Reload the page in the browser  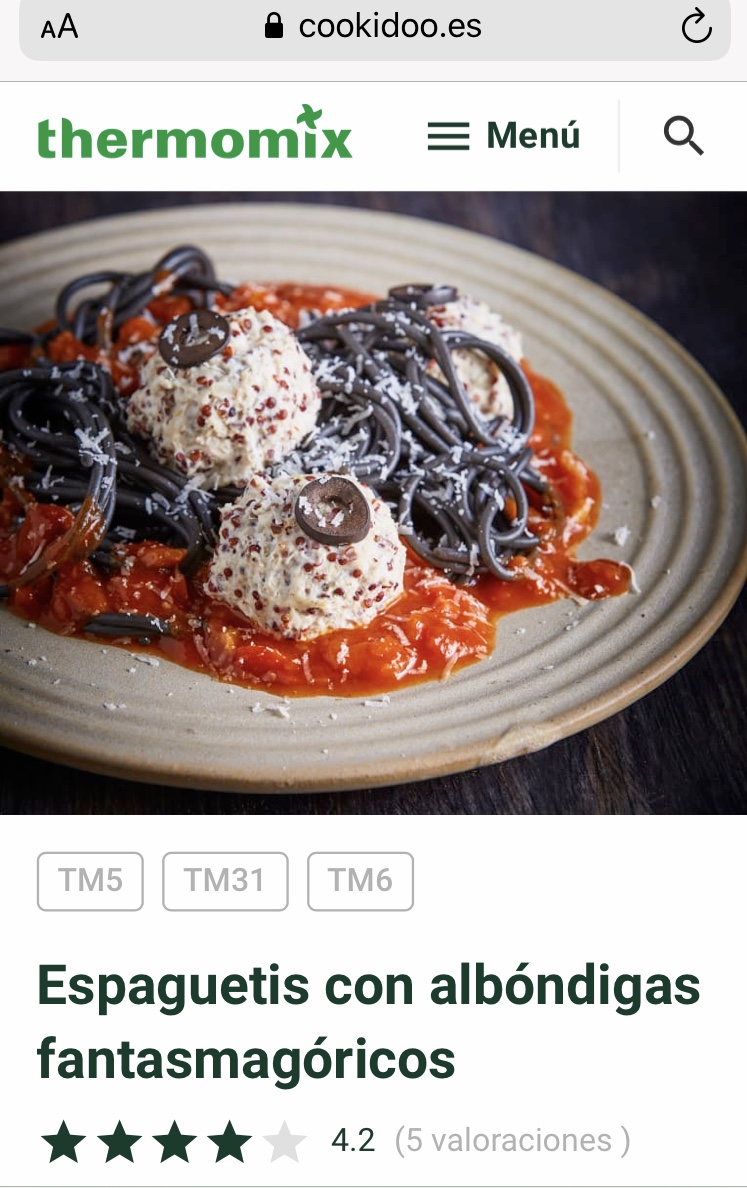[x=696, y=27]
